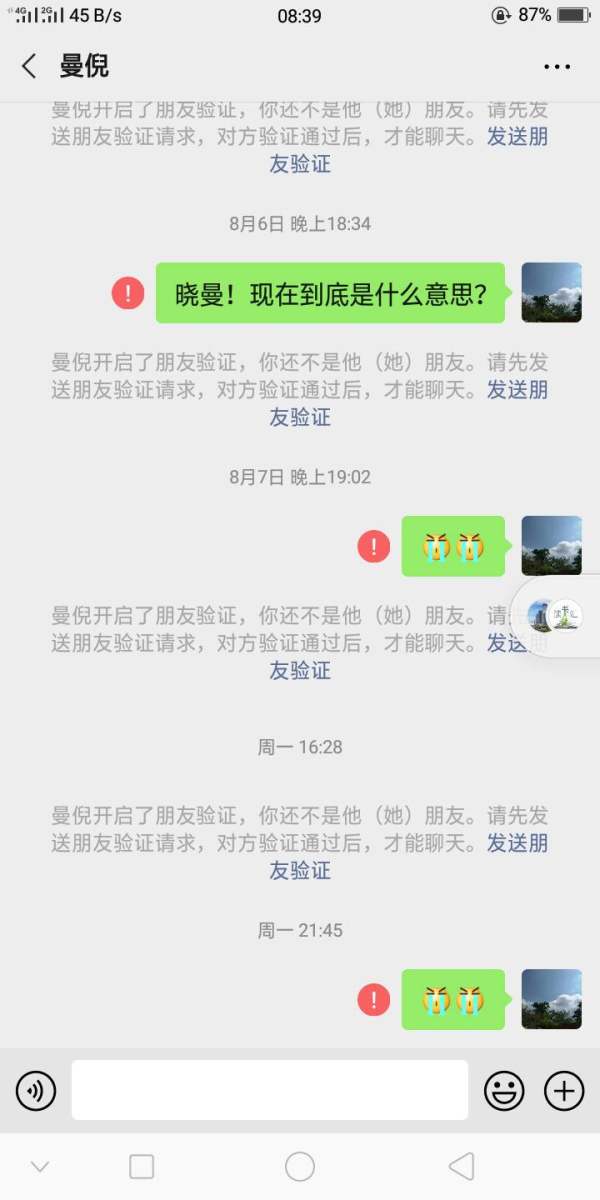
Task: Tap the failed-send icon beside 晓曼 message
Action: [128, 293]
